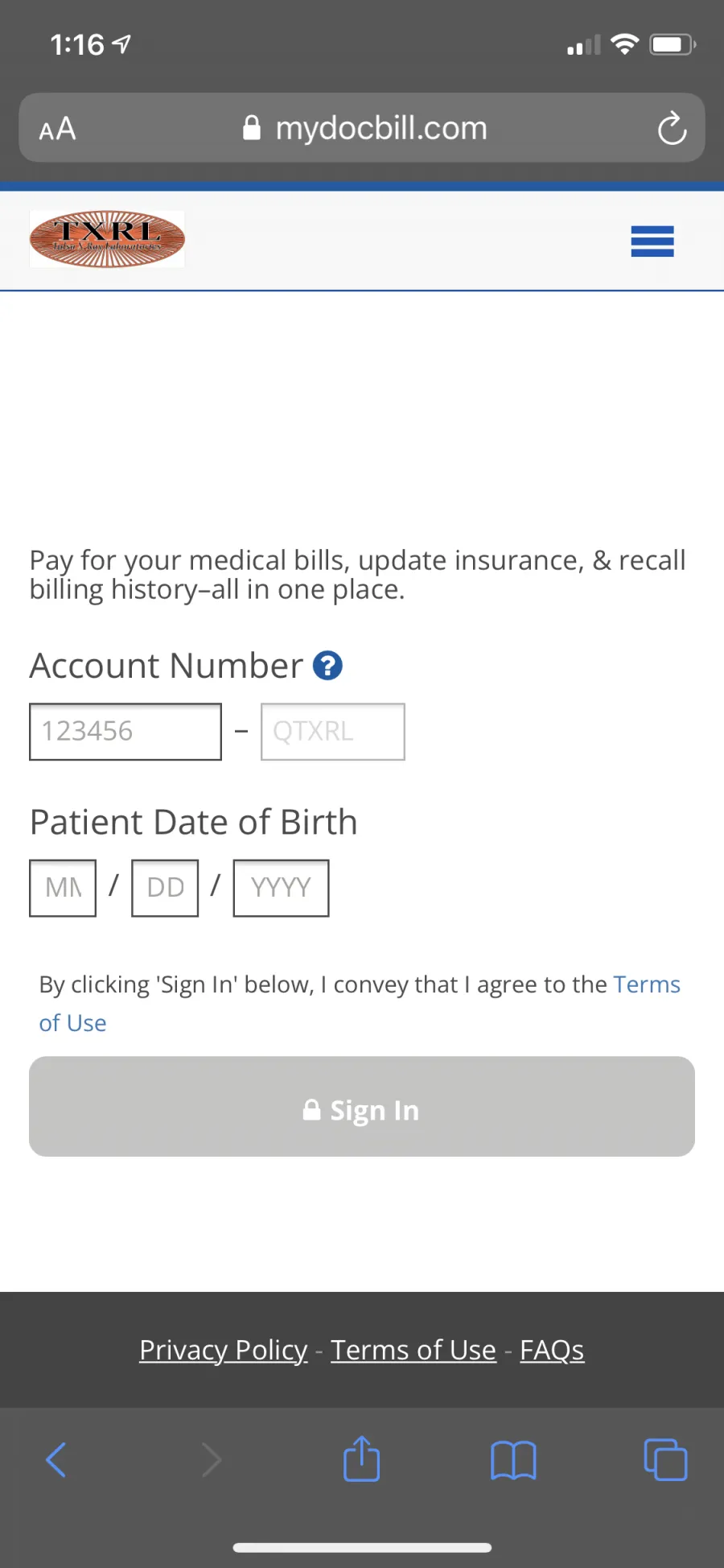724x1568 pixels.
Task: Tap the Sign In button
Action: click(362, 1107)
